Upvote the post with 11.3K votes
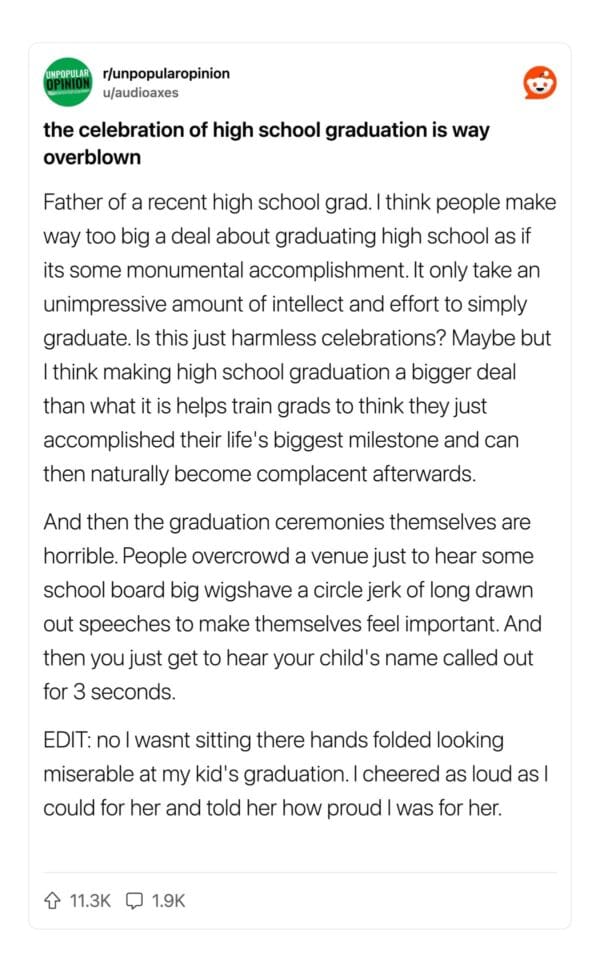The image size is (600, 972). point(53,901)
